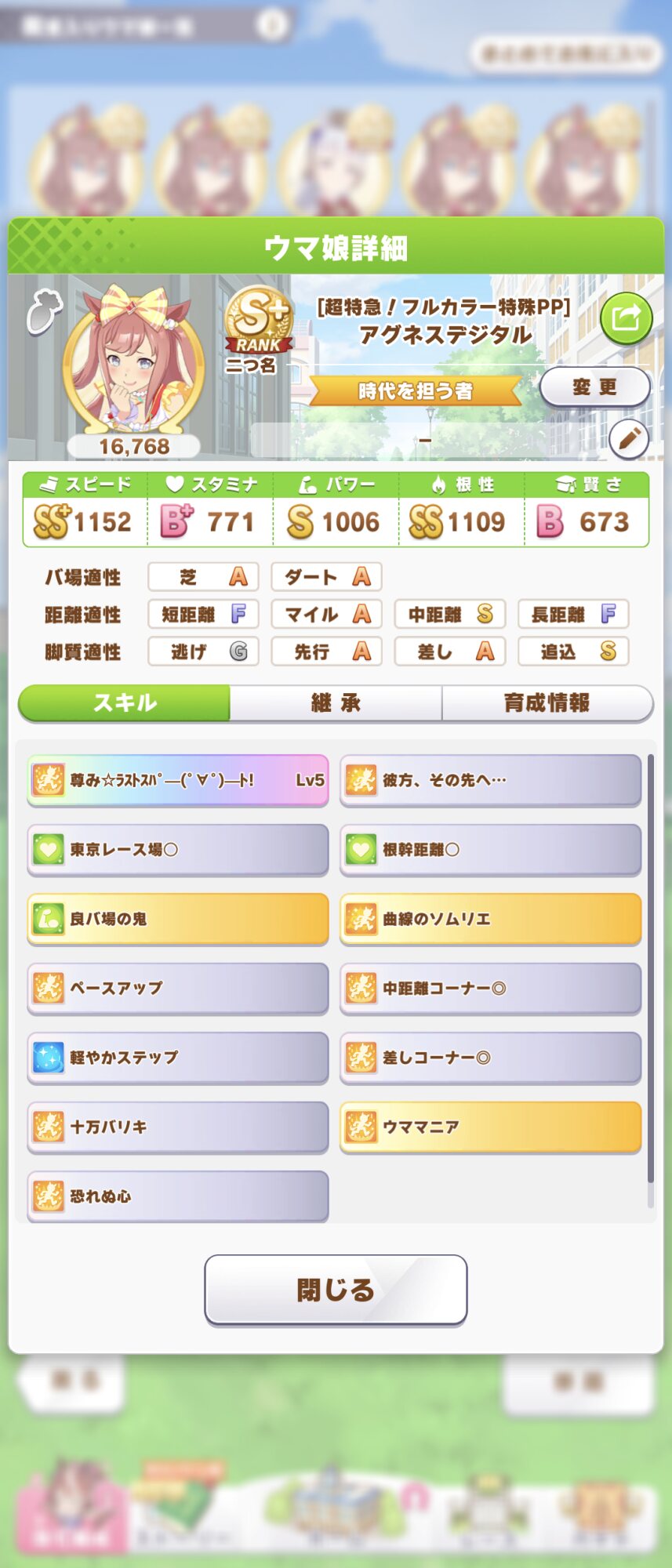The height and width of the screenshot is (1568, 672).
Task: Open the 軽やかステップ skill details
Action: click(178, 1058)
